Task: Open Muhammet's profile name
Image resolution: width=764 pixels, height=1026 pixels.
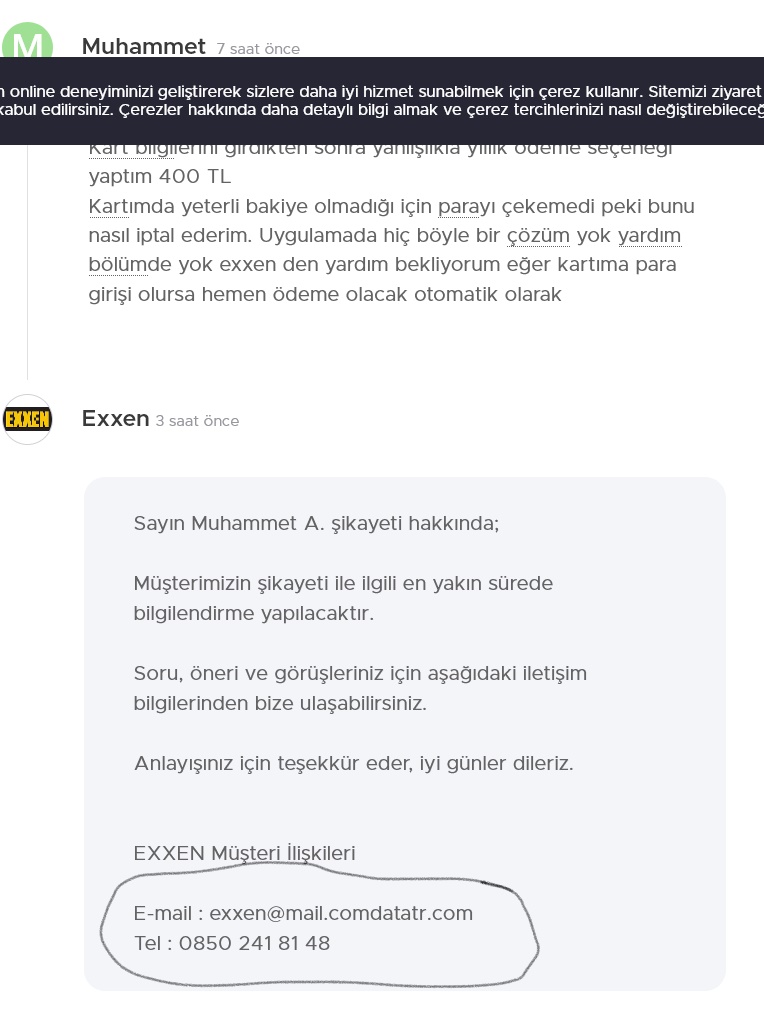Action: 143,46
